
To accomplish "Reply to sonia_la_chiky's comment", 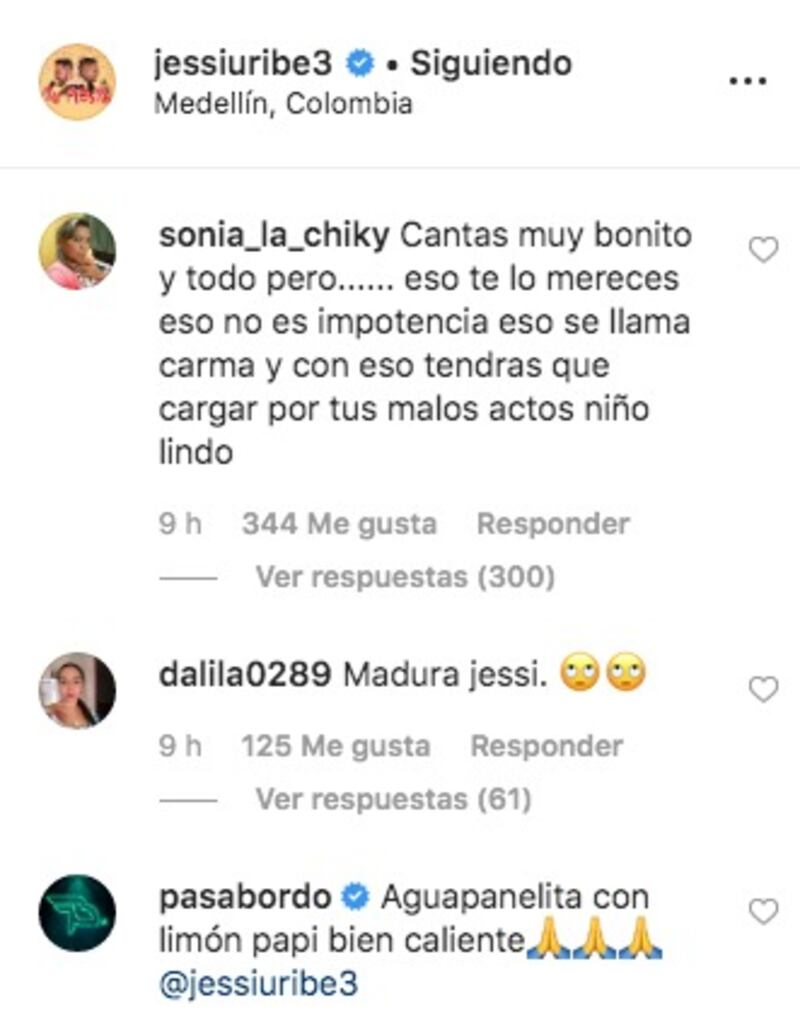I will pos(553,524).
